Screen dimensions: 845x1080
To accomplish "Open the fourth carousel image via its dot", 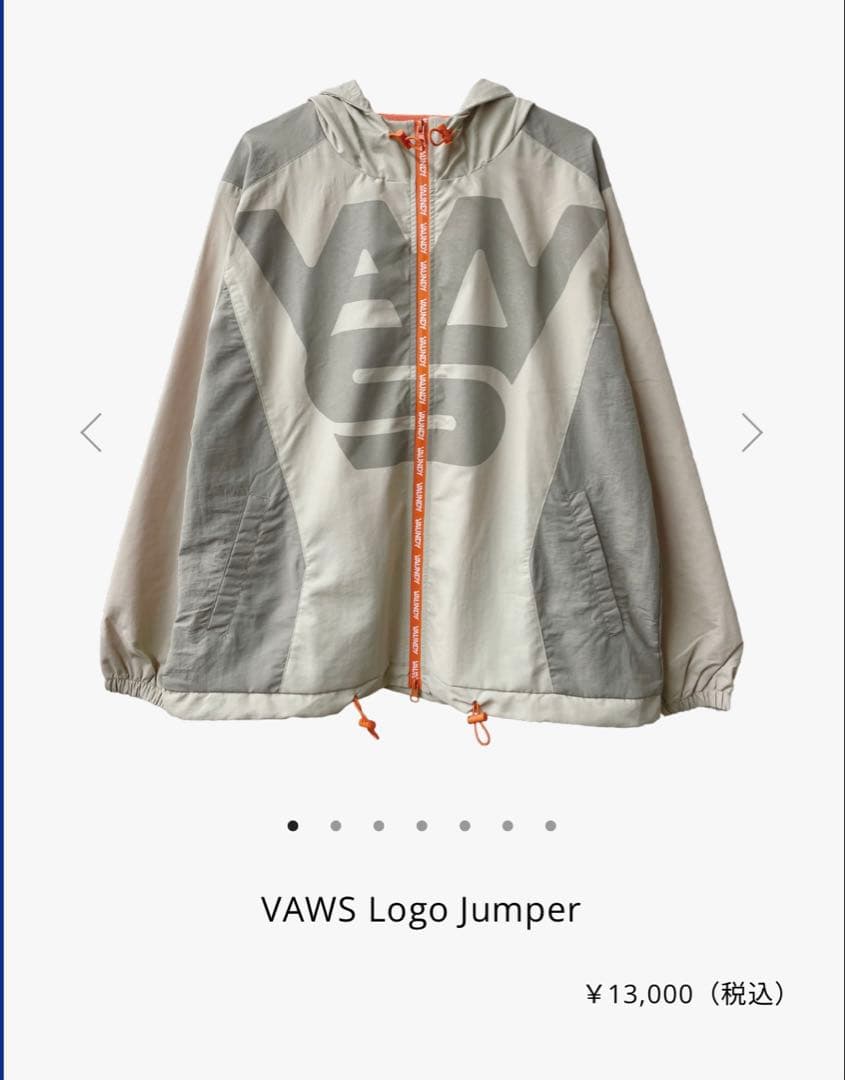I will [419, 827].
